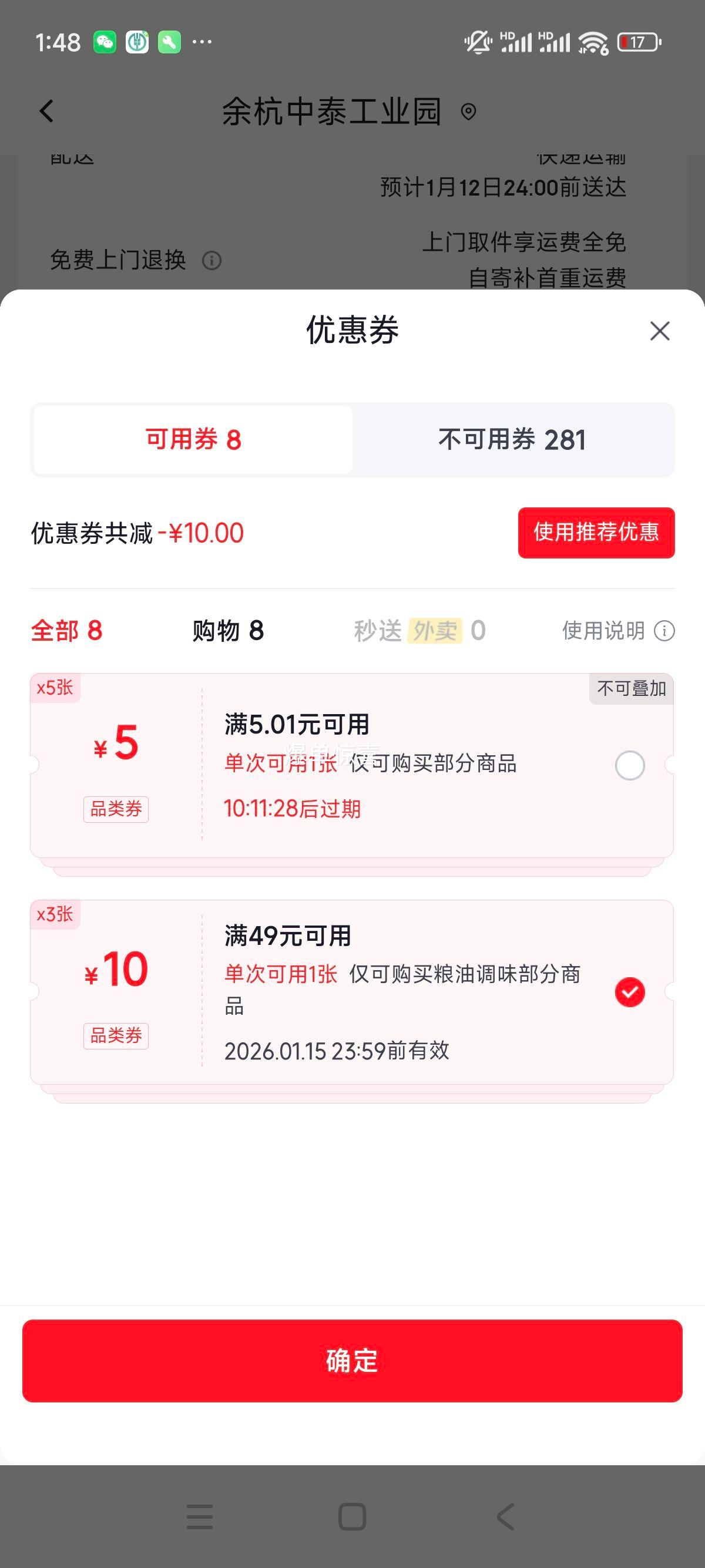The height and width of the screenshot is (1568, 705).
Task: Confirm with the 确定 button
Action: tap(352, 1361)
